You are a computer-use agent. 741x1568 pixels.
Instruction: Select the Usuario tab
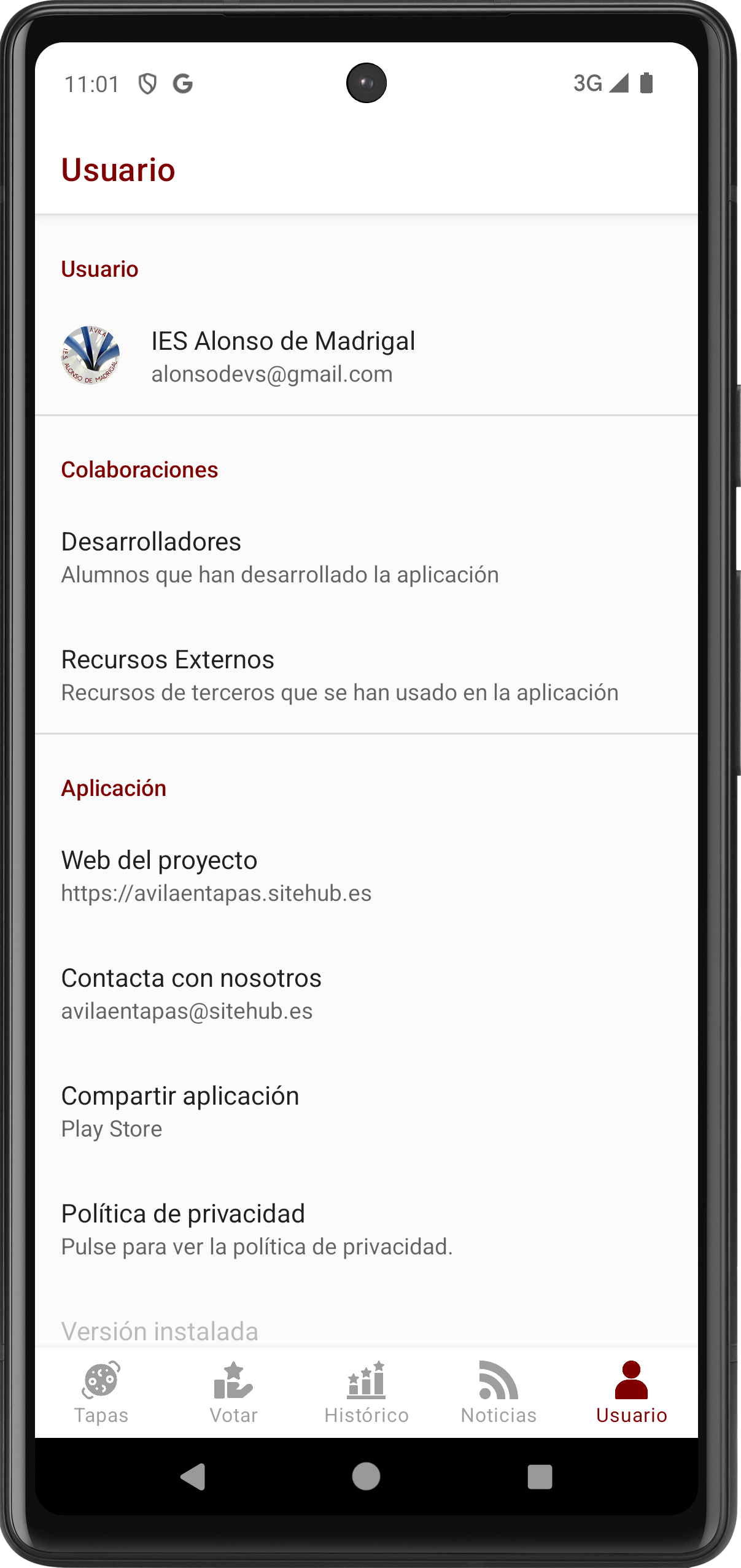(632, 1392)
